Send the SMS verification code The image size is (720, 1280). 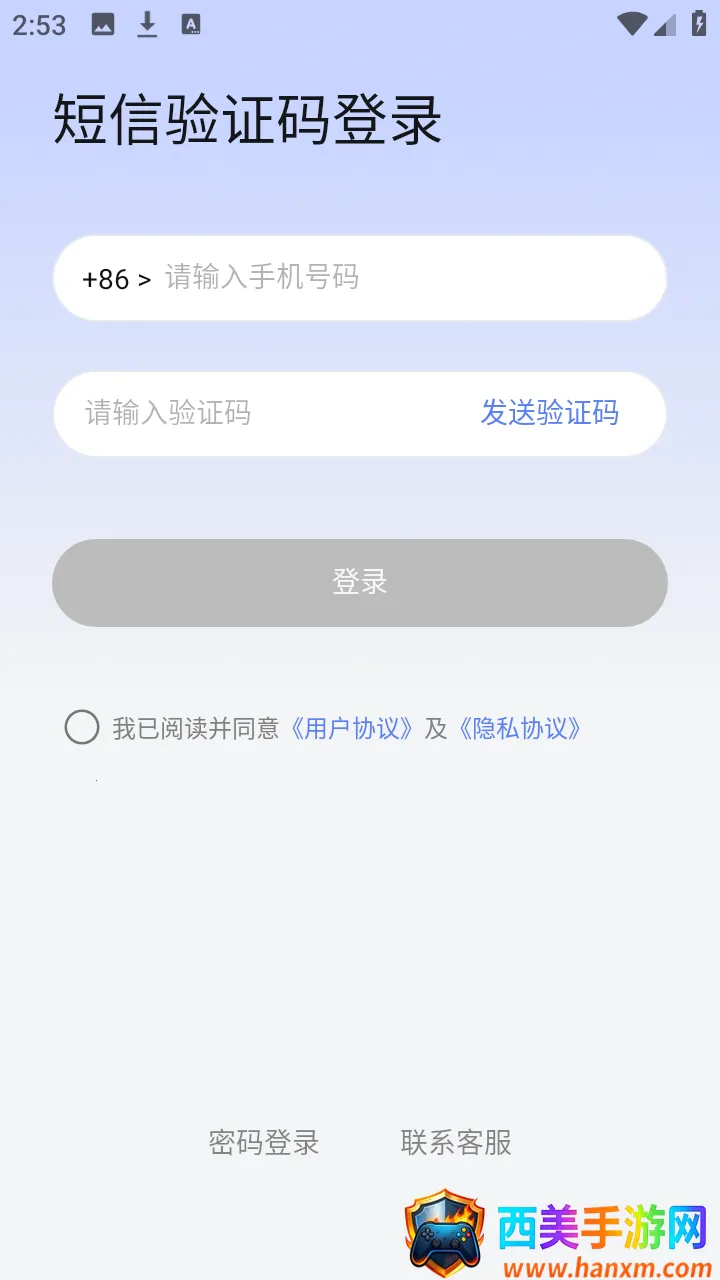pyautogui.click(x=550, y=413)
